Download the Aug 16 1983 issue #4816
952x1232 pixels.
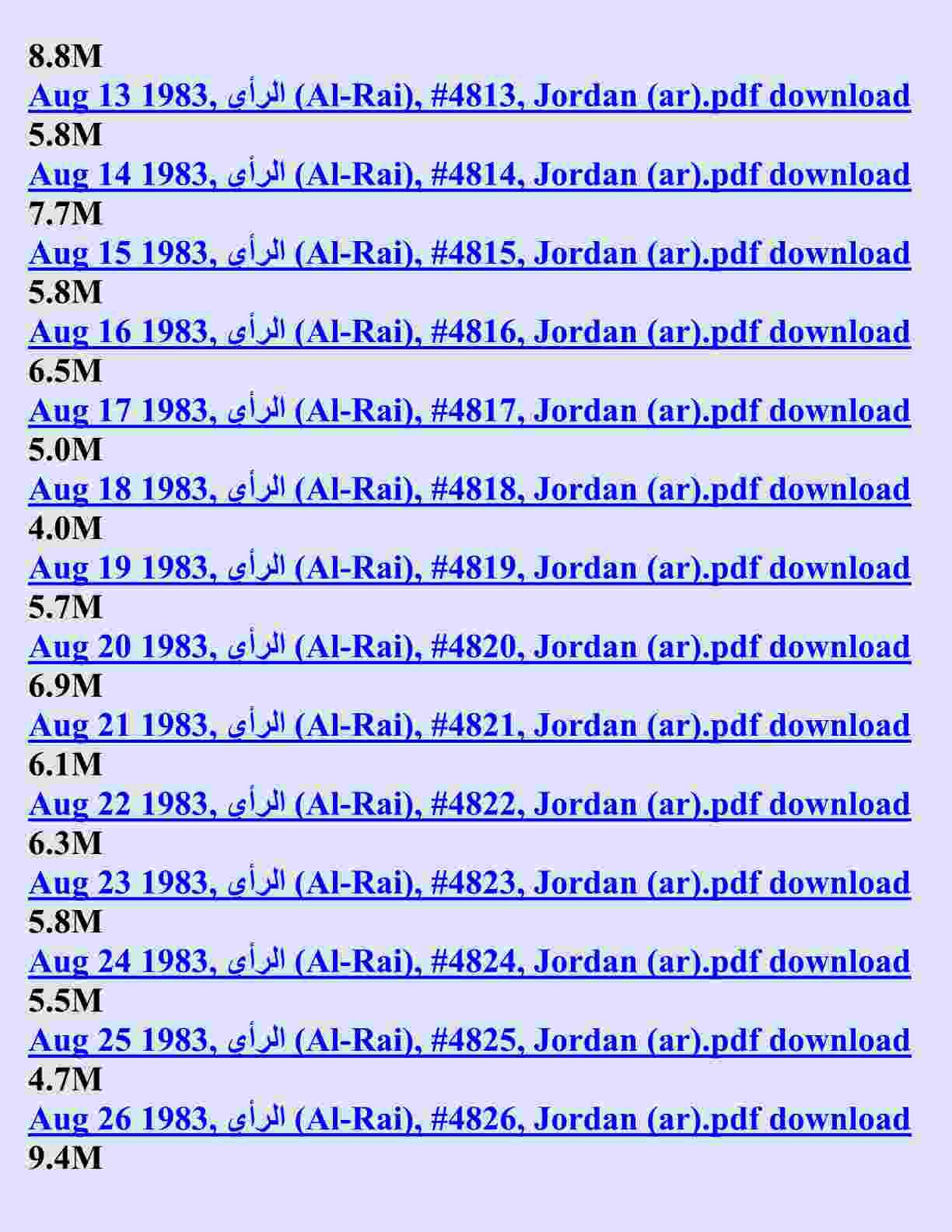click(x=469, y=331)
